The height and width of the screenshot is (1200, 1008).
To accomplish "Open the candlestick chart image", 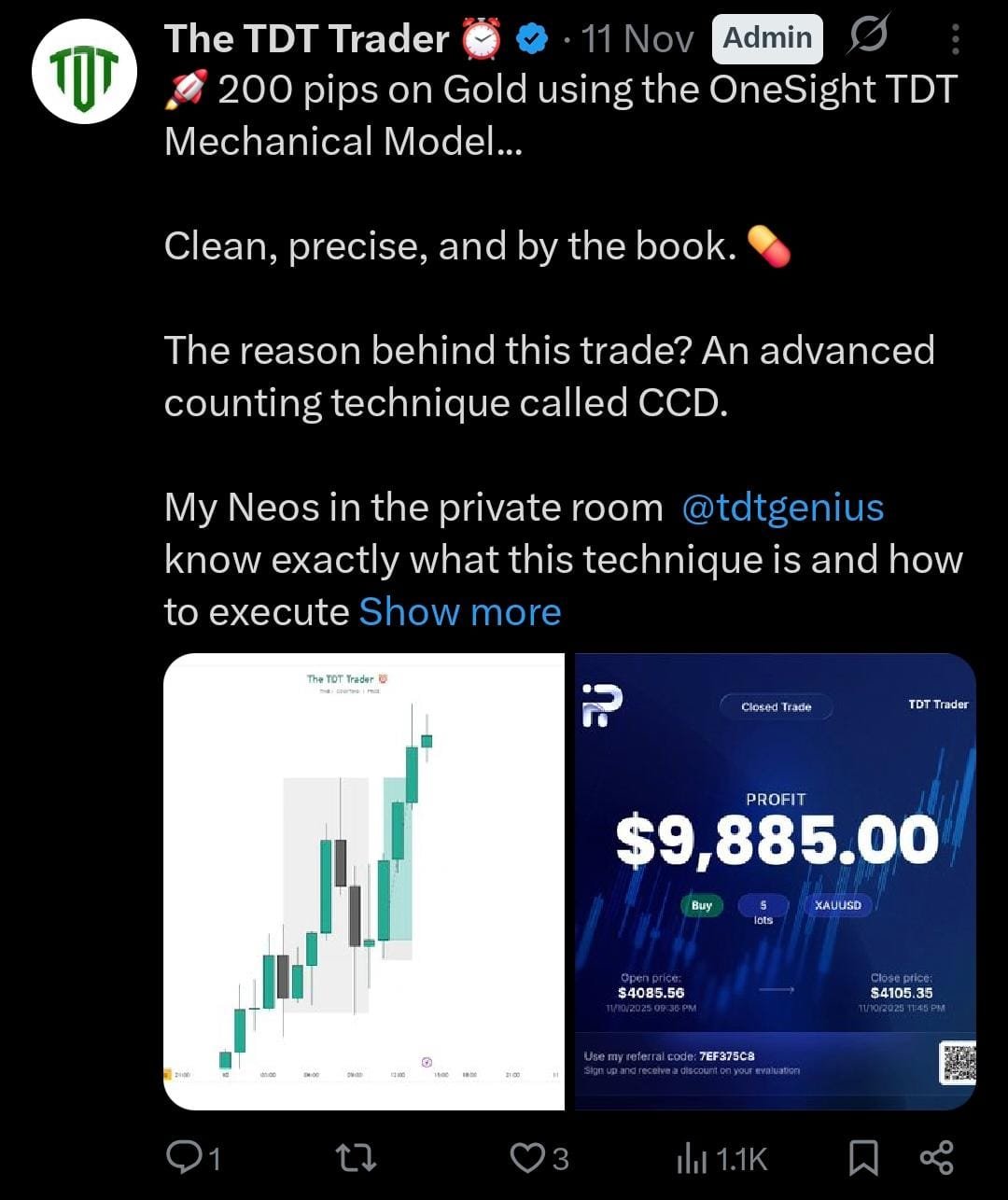I will [364, 881].
